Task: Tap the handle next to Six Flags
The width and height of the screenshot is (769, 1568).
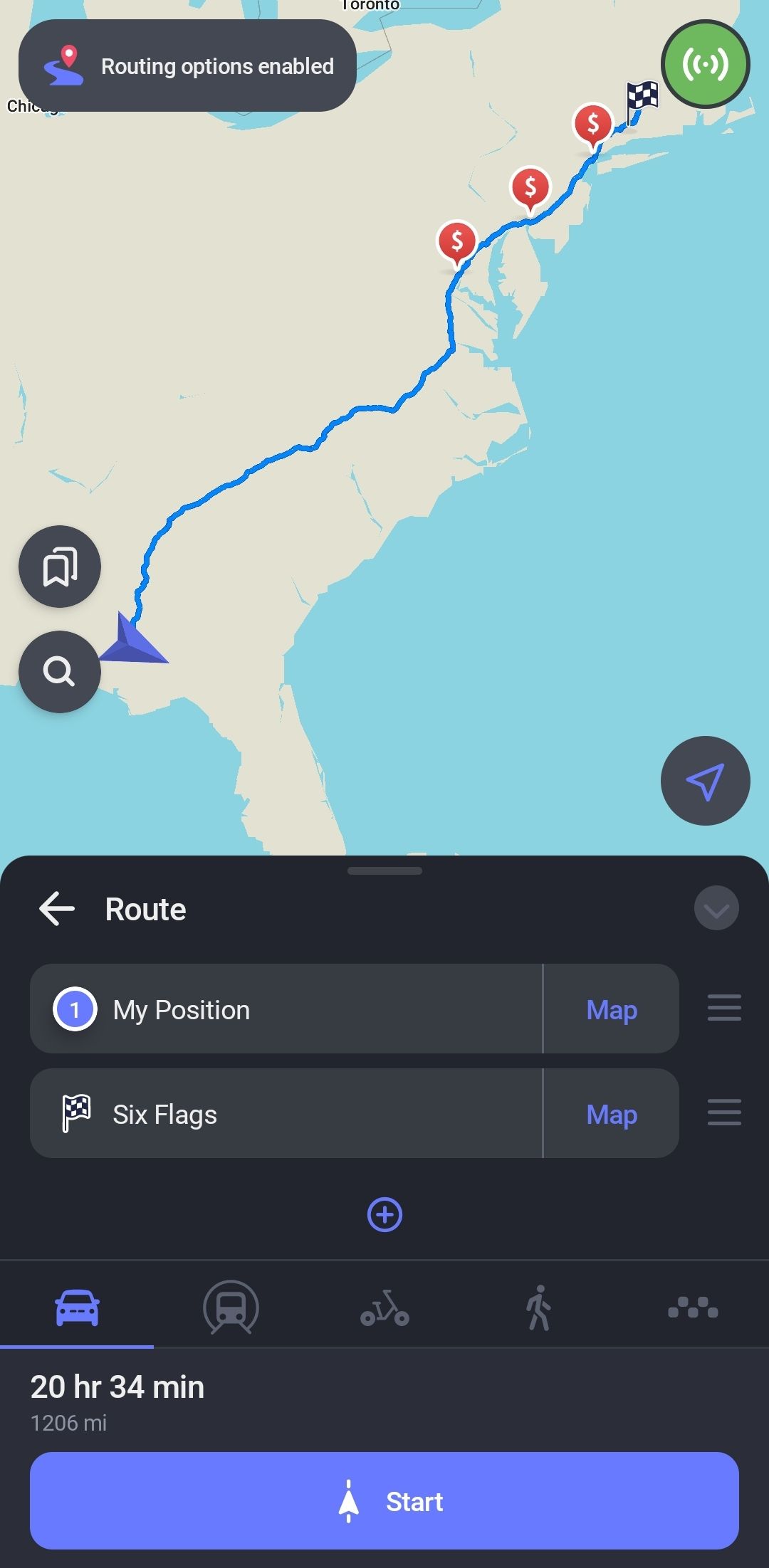Action: tap(724, 1112)
